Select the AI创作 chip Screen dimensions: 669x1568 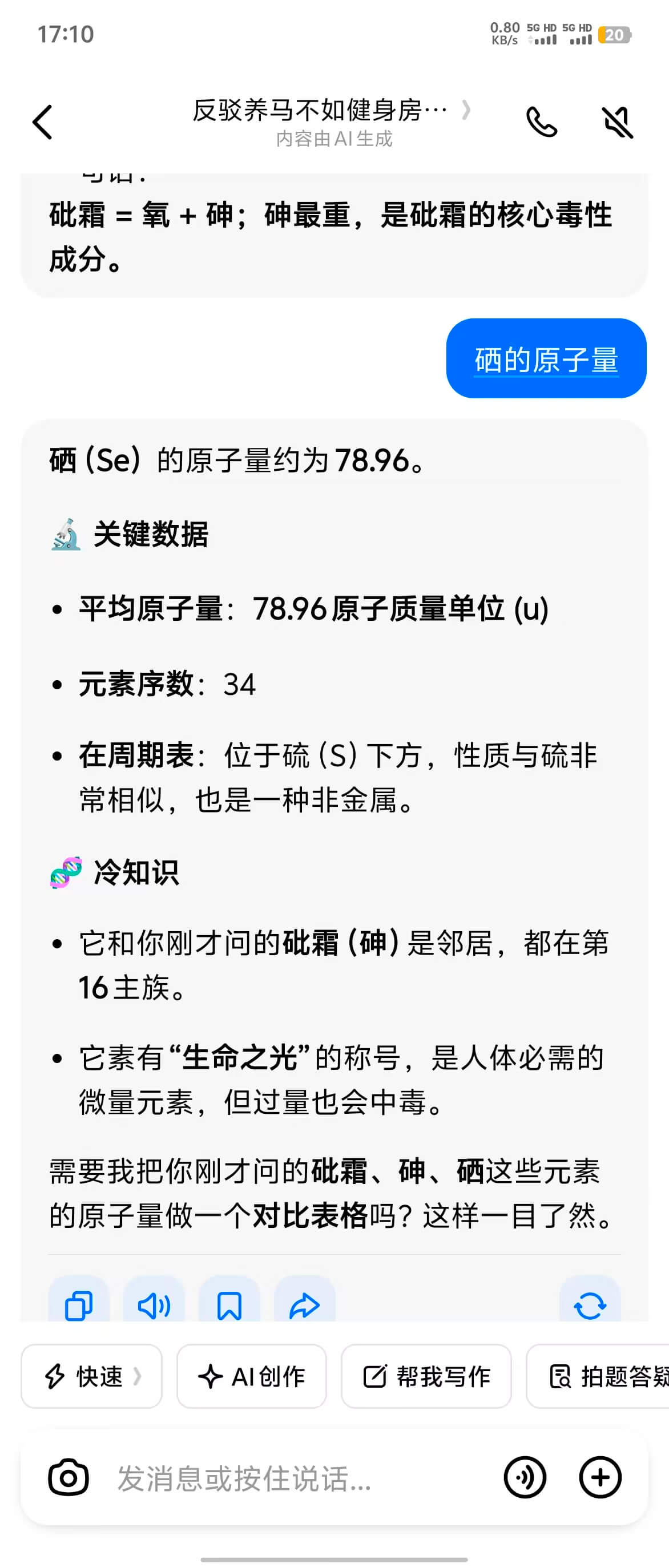point(251,1376)
